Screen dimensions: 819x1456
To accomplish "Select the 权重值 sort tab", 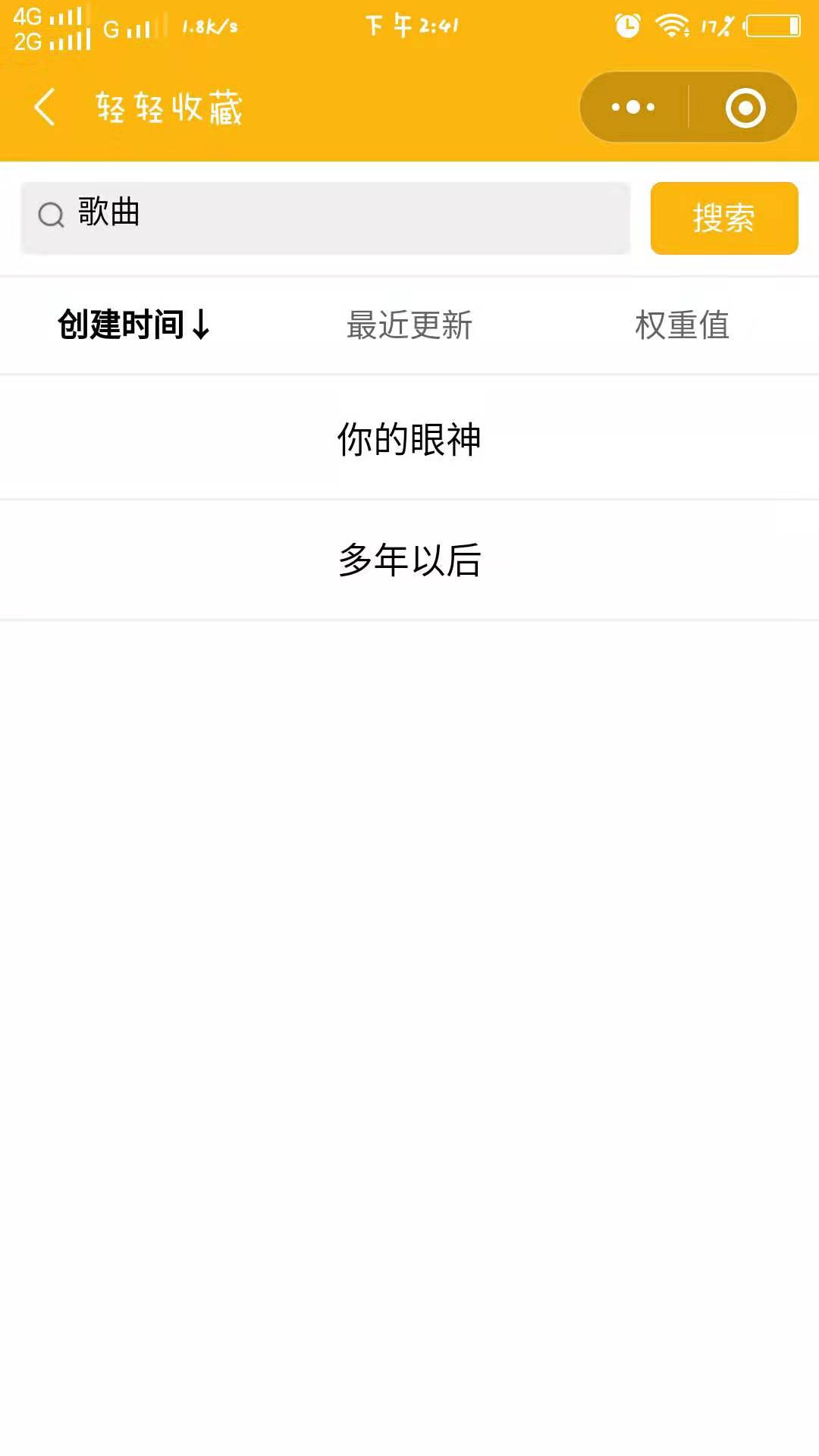I will click(x=682, y=325).
